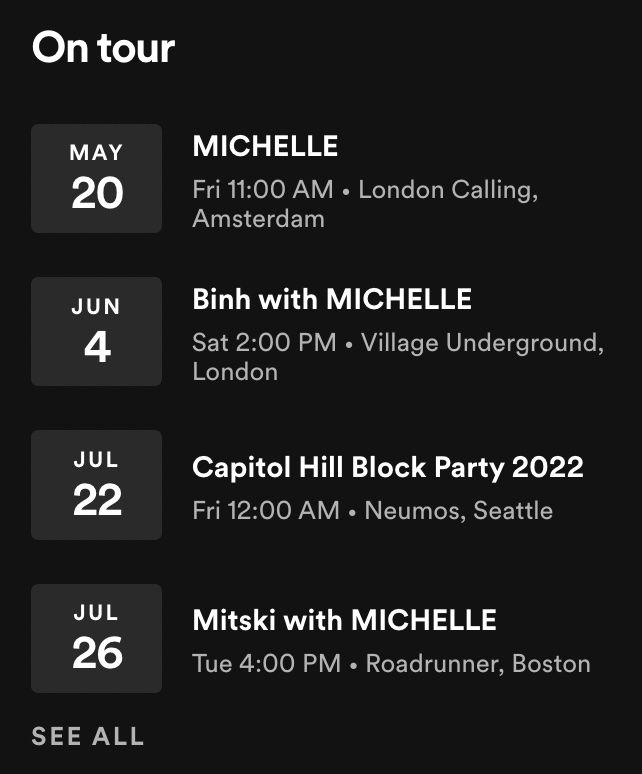Viewport: 642px width, 774px height.
Task: View Capitol Hill Block Party 2022 event
Action: click(x=387, y=467)
